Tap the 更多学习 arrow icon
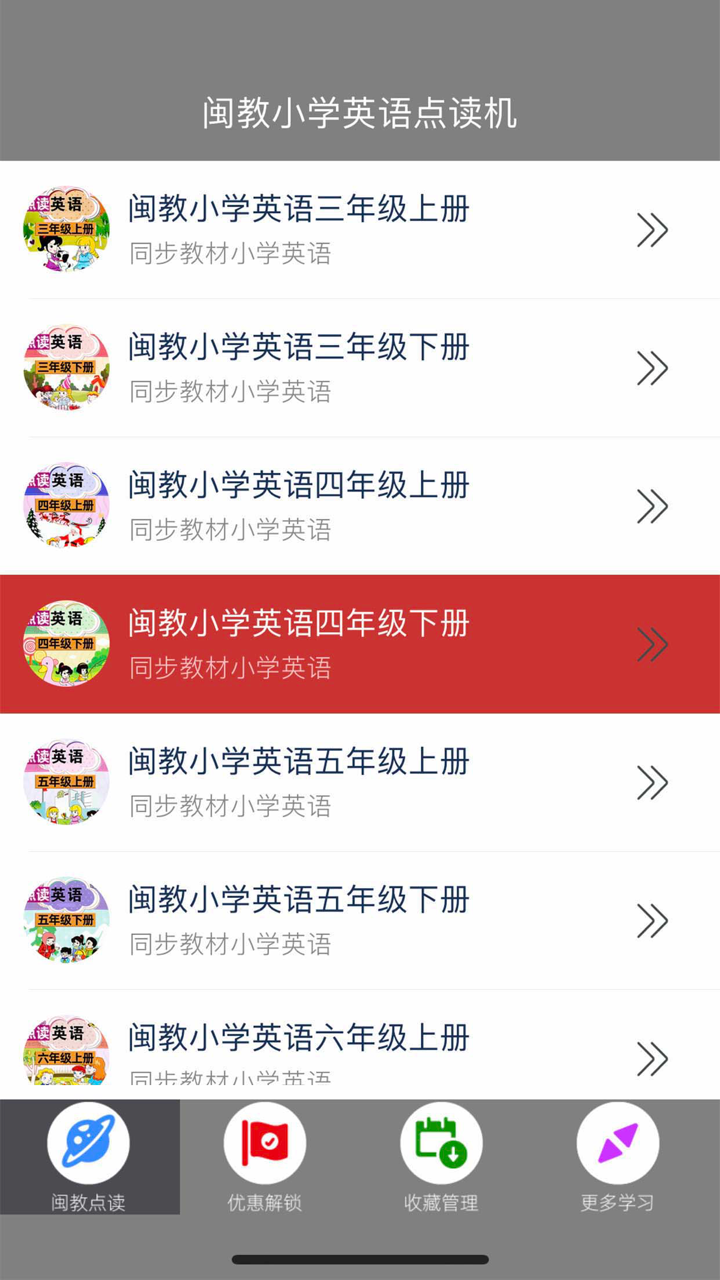 (x=617, y=1140)
